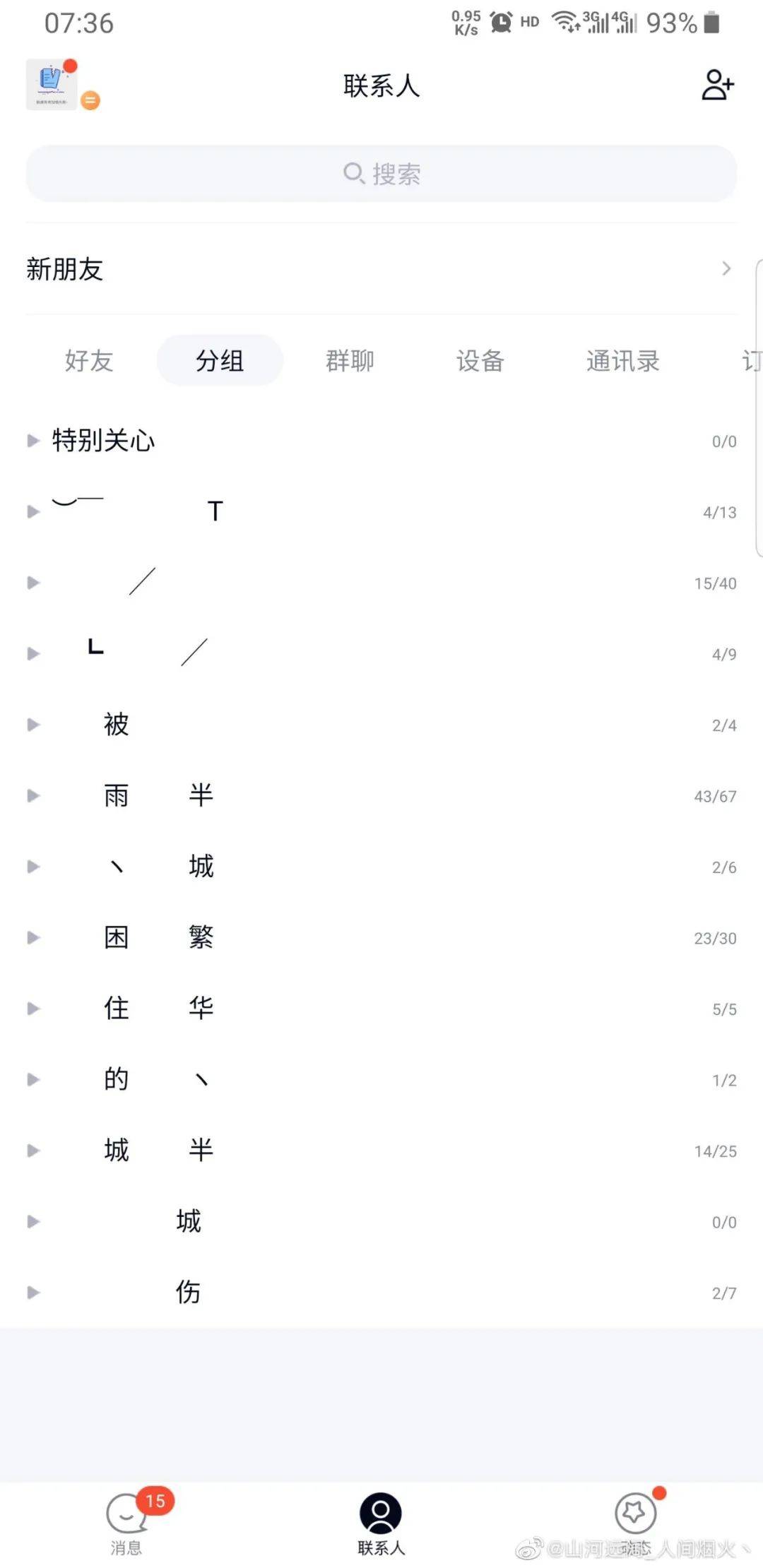Select the 好友 tab
The height and width of the screenshot is (1568, 763).
88,361
